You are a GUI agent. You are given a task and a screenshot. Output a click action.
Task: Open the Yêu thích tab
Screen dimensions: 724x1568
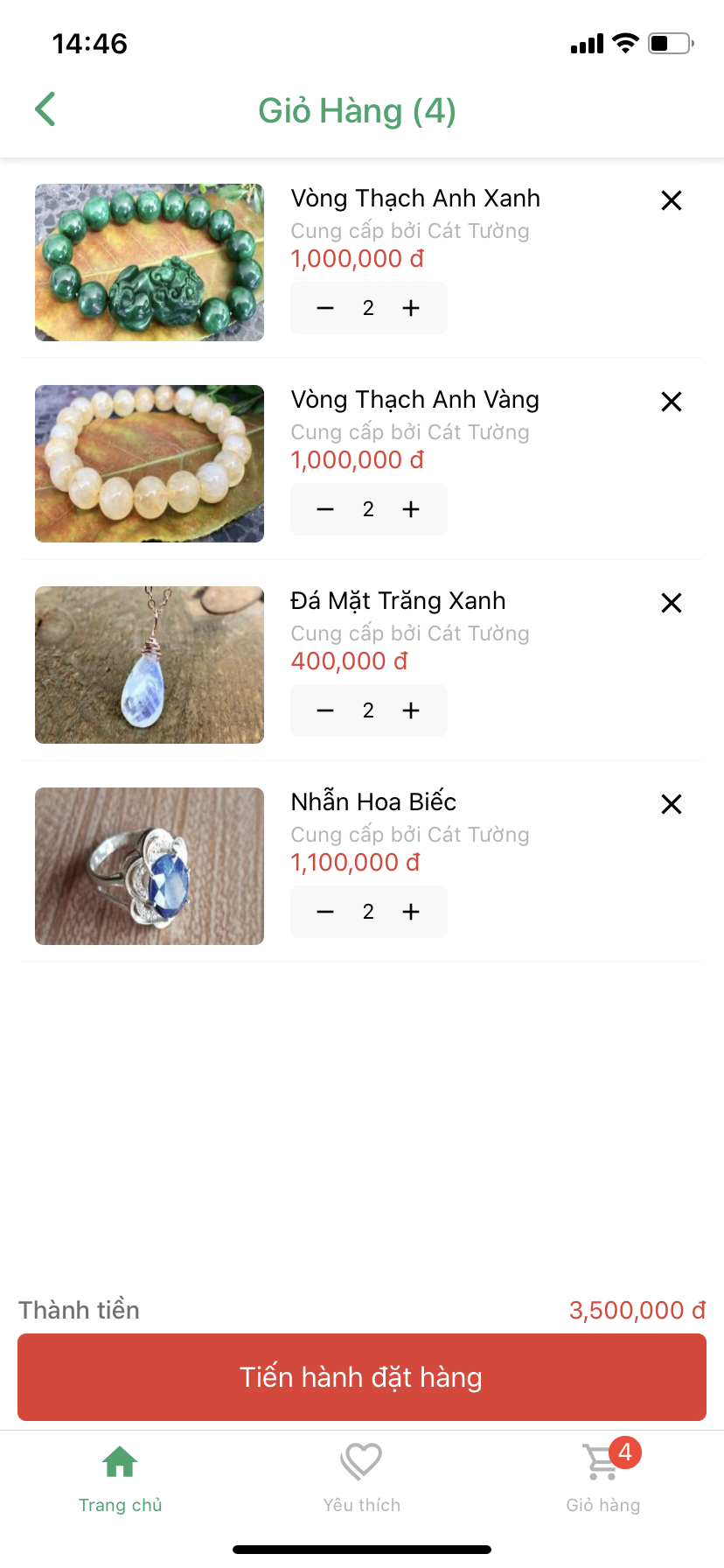(362, 1479)
